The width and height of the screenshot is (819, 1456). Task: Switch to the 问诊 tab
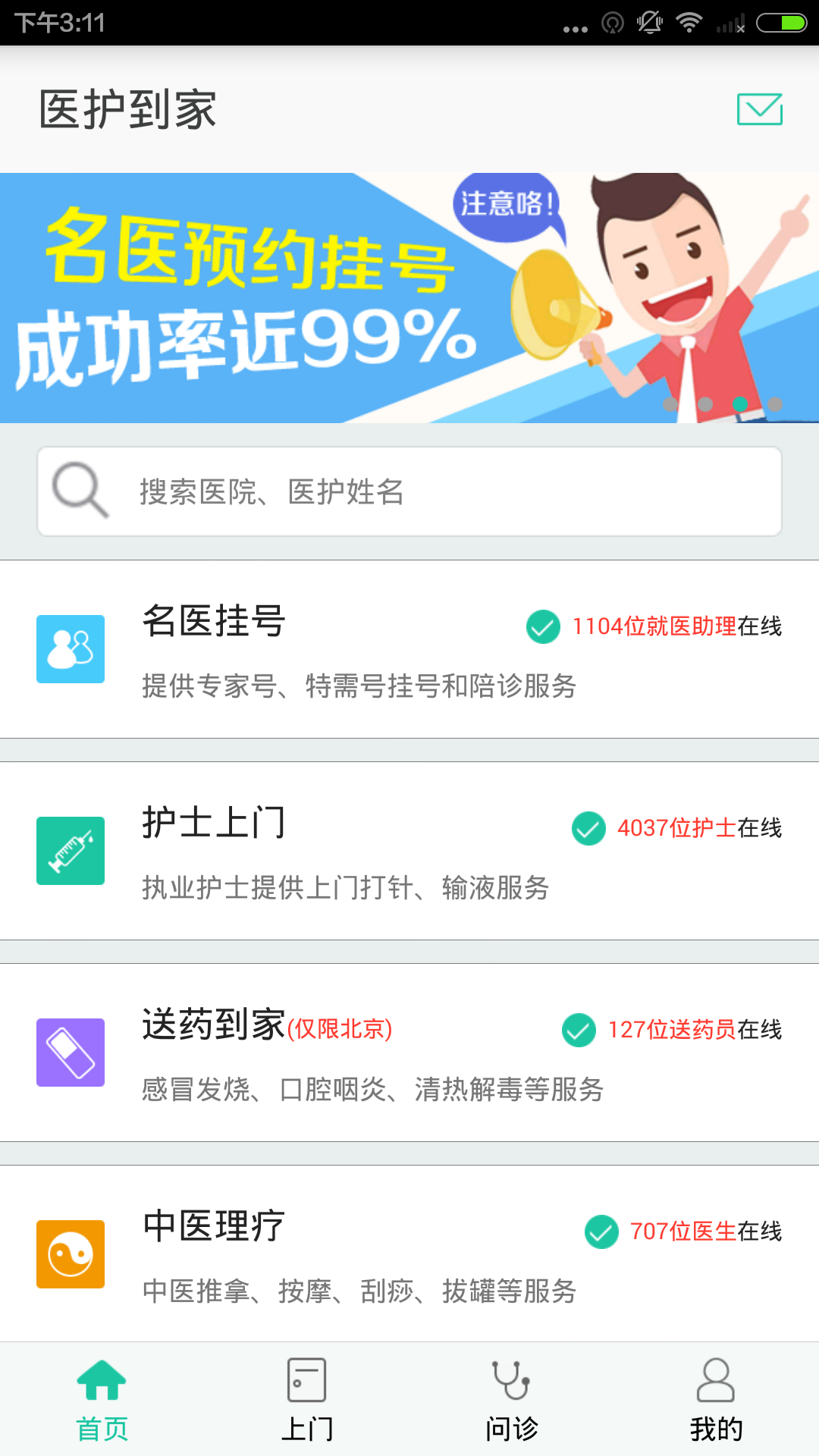tap(512, 1400)
